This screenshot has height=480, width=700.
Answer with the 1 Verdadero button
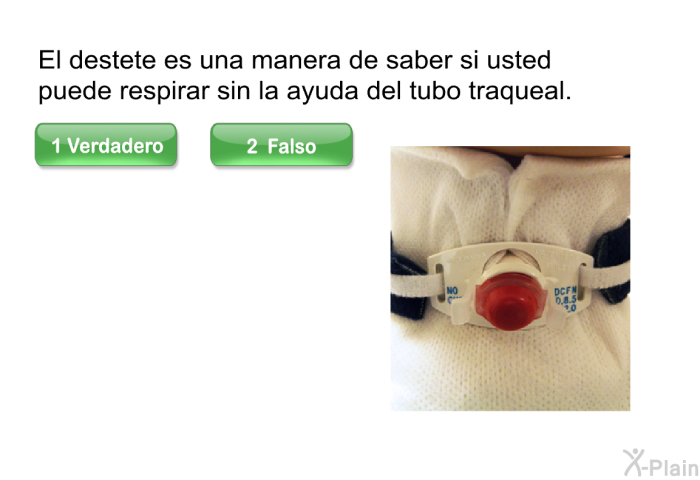(106, 146)
